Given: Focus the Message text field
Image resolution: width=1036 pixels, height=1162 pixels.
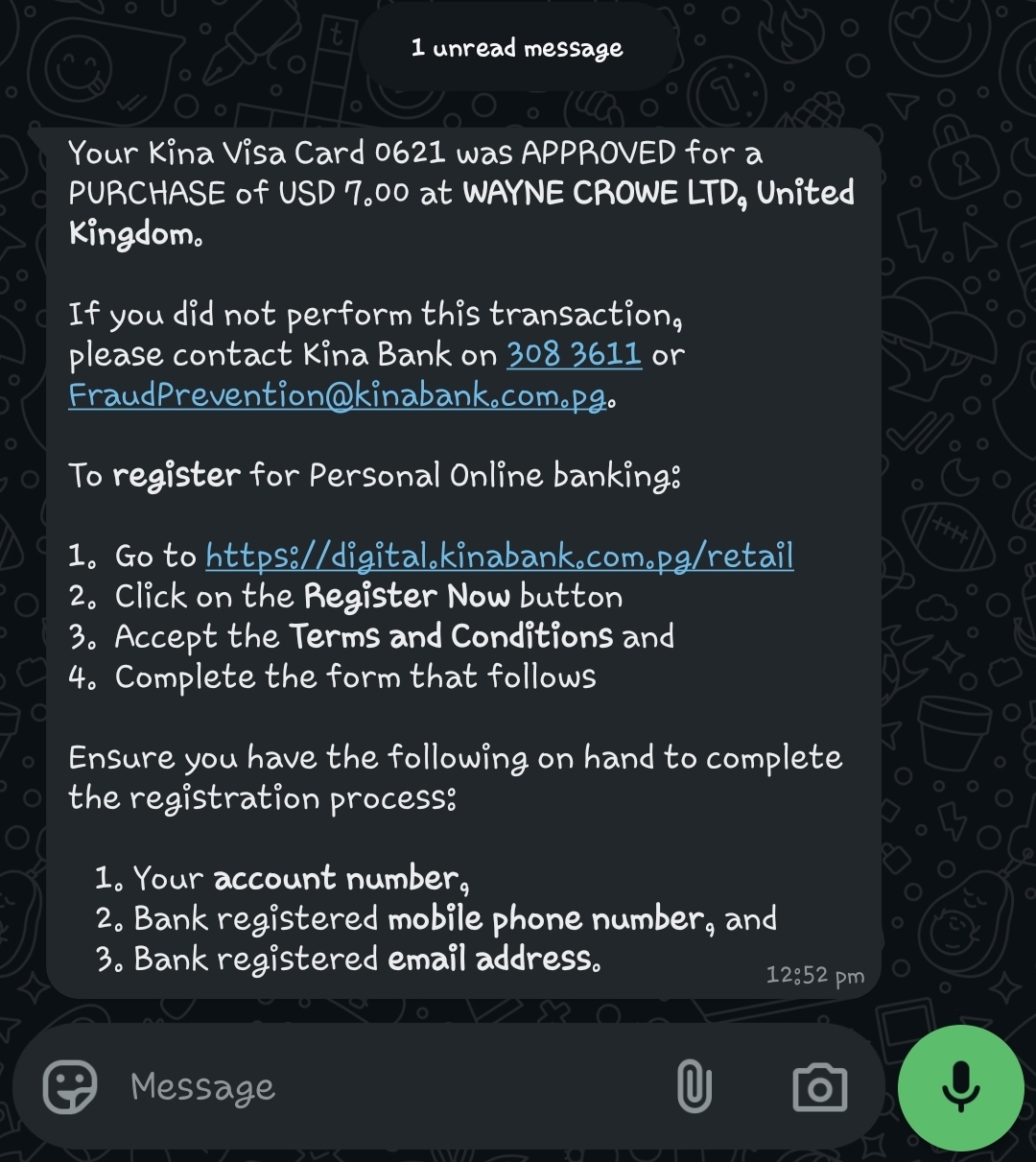Looking at the screenshot, I should click(x=384, y=1087).
